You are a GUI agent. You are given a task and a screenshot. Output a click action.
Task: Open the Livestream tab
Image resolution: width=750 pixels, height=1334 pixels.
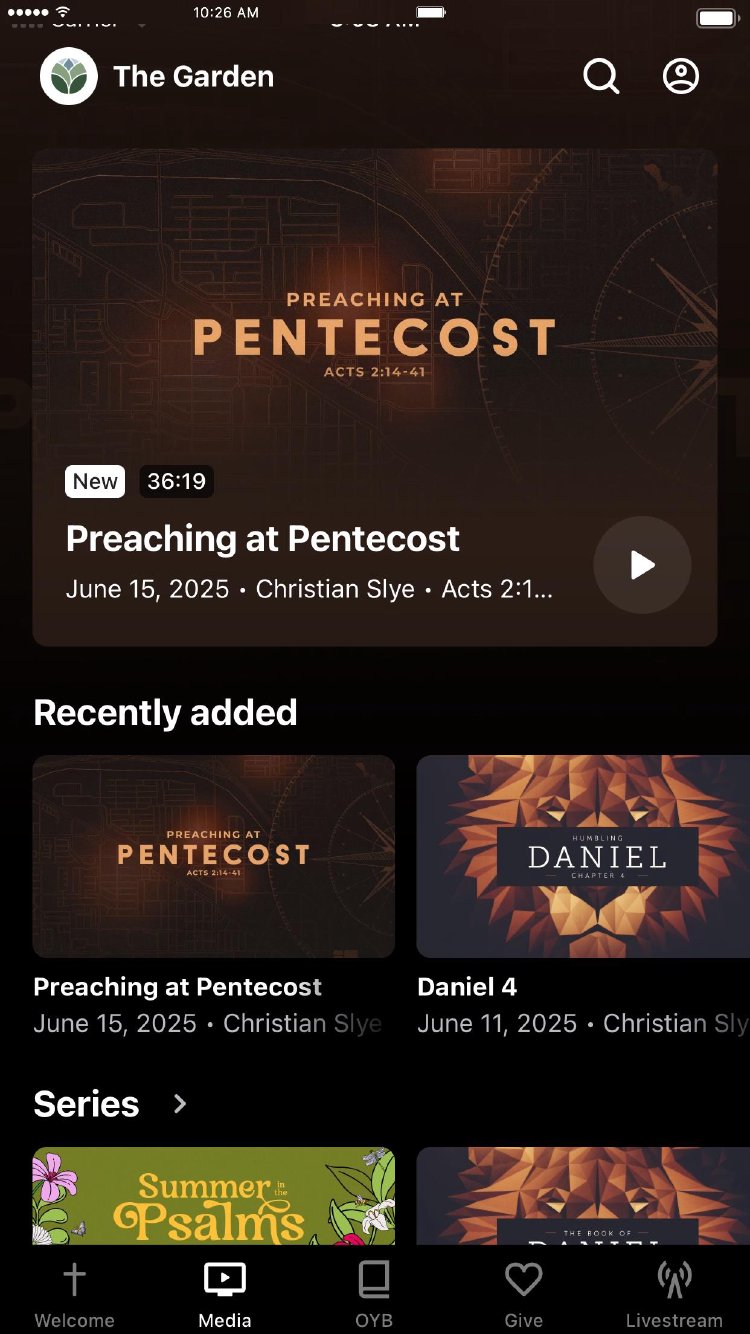coord(674,1294)
